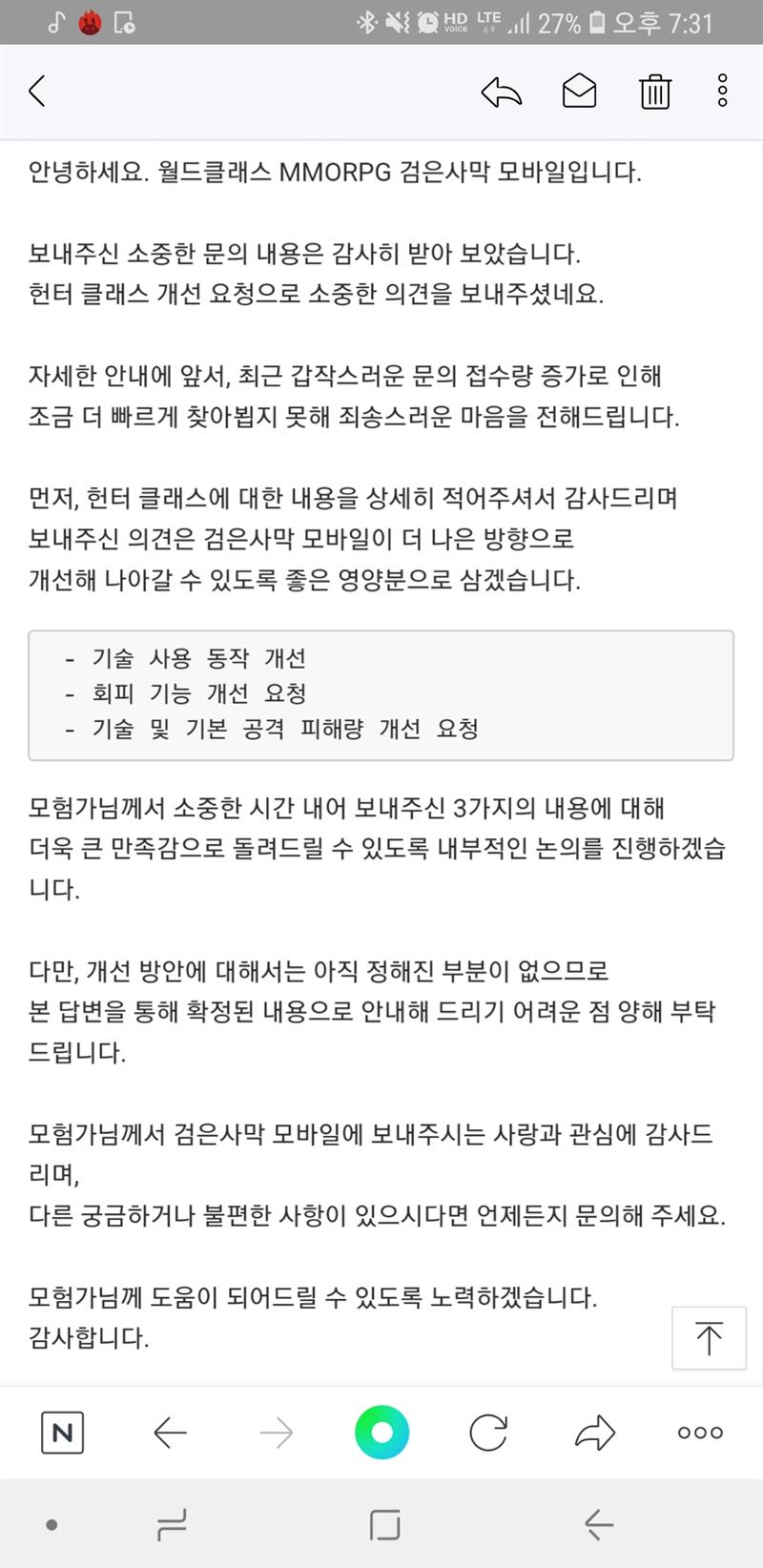This screenshot has height=1568, width=763.
Task: Jump to top with the up-arrow button
Action: tap(709, 1338)
